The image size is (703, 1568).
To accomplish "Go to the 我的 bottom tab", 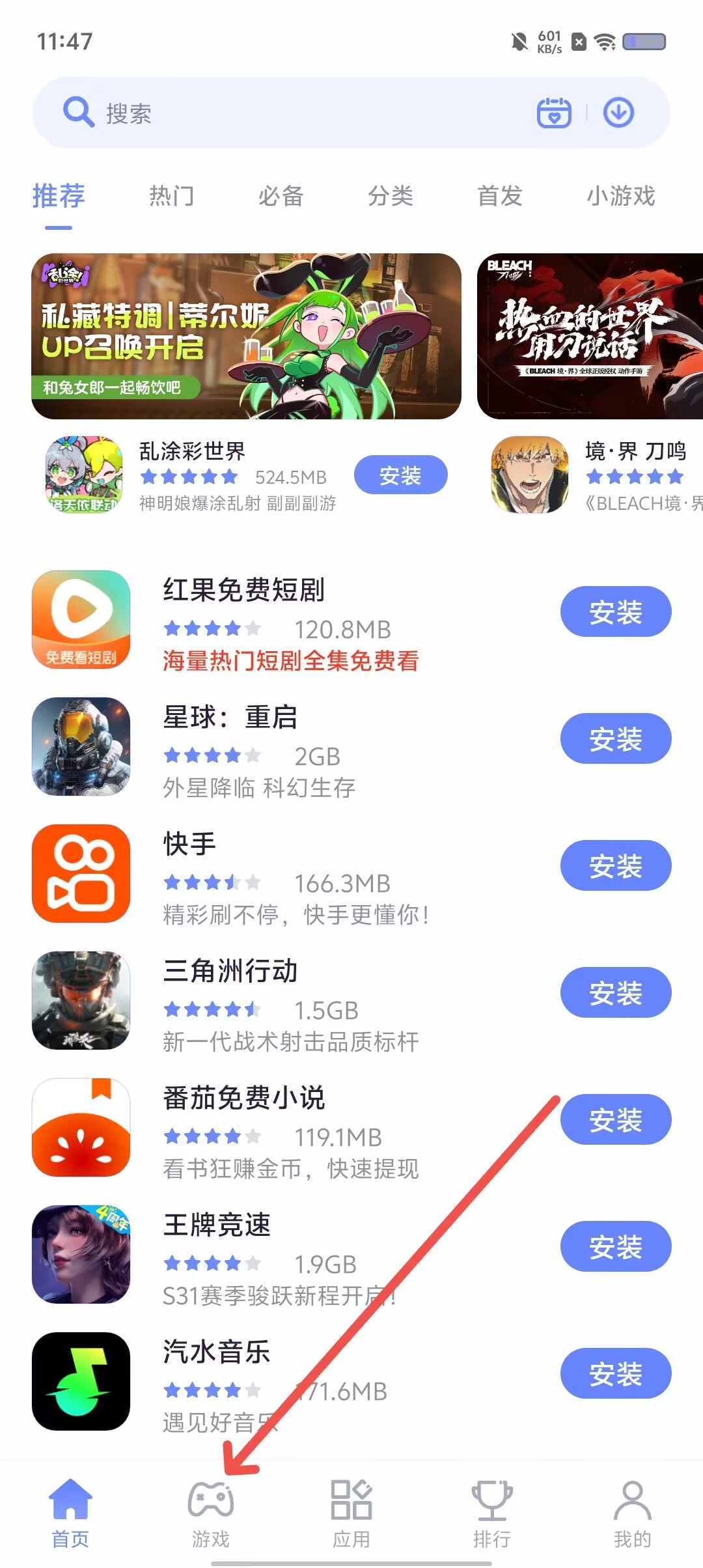I will tap(632, 1514).
